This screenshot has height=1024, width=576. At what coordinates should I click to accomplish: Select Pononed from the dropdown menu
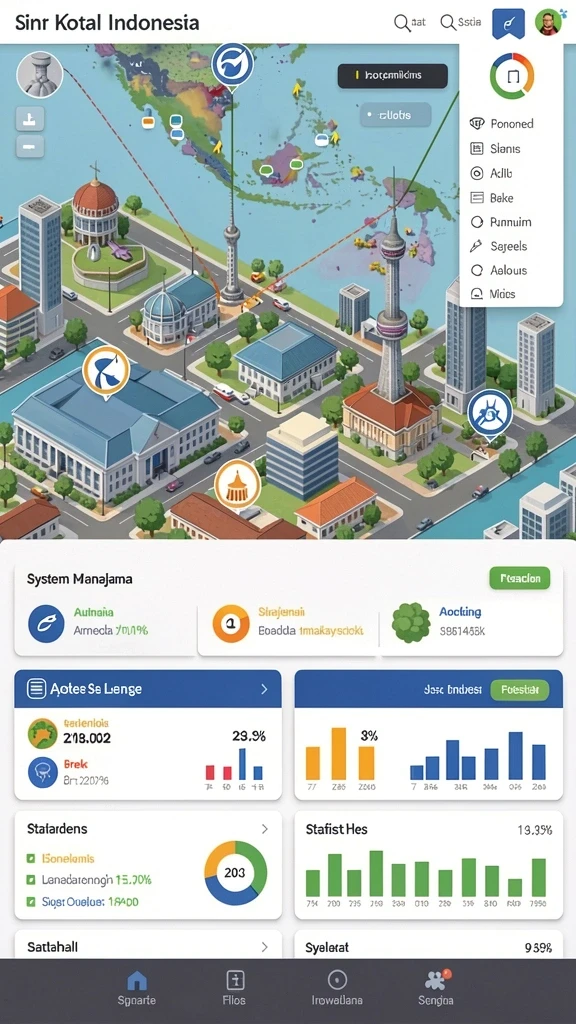tap(502, 123)
